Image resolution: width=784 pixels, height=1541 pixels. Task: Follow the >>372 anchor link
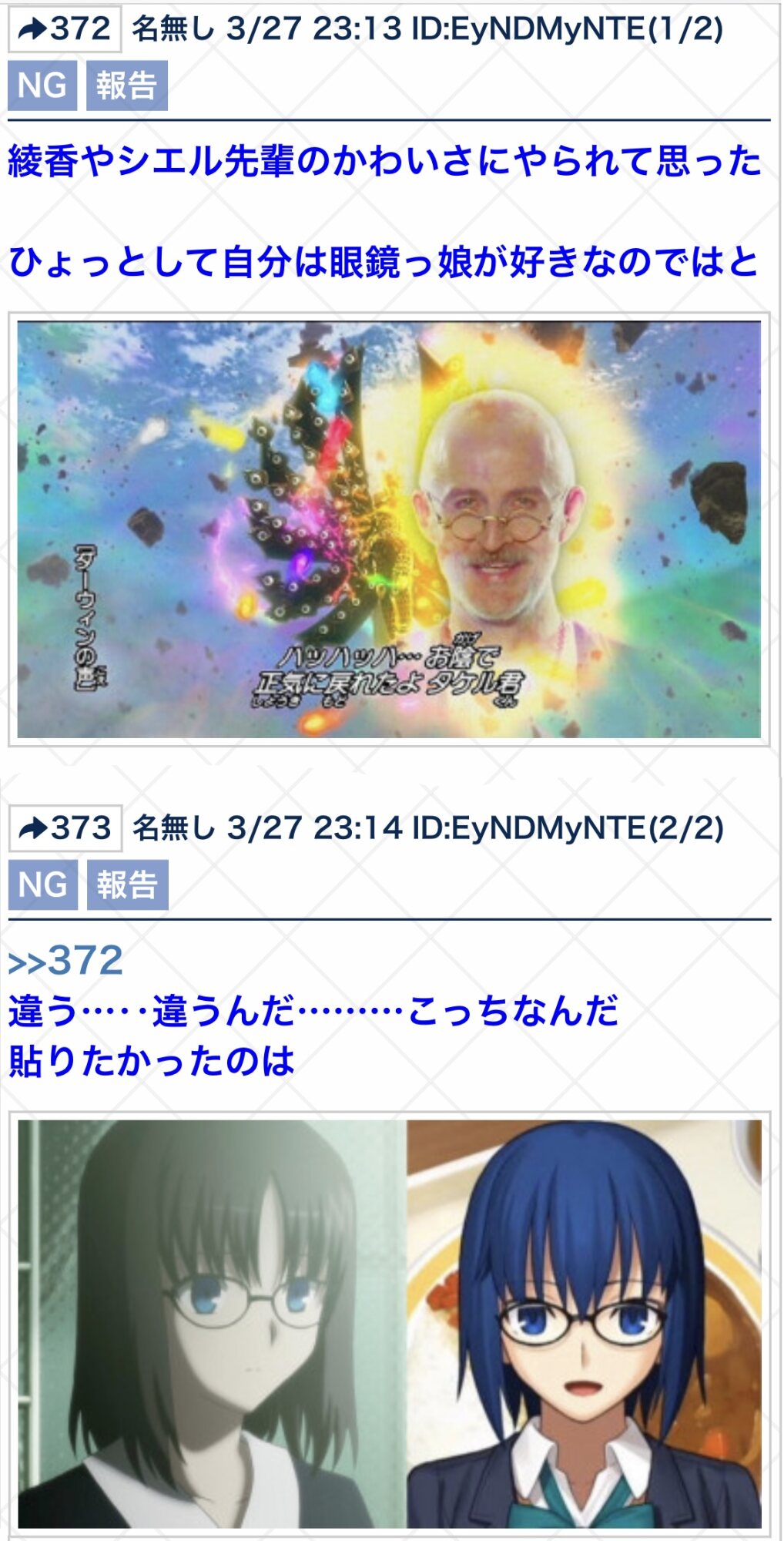pyautogui.click(x=66, y=961)
